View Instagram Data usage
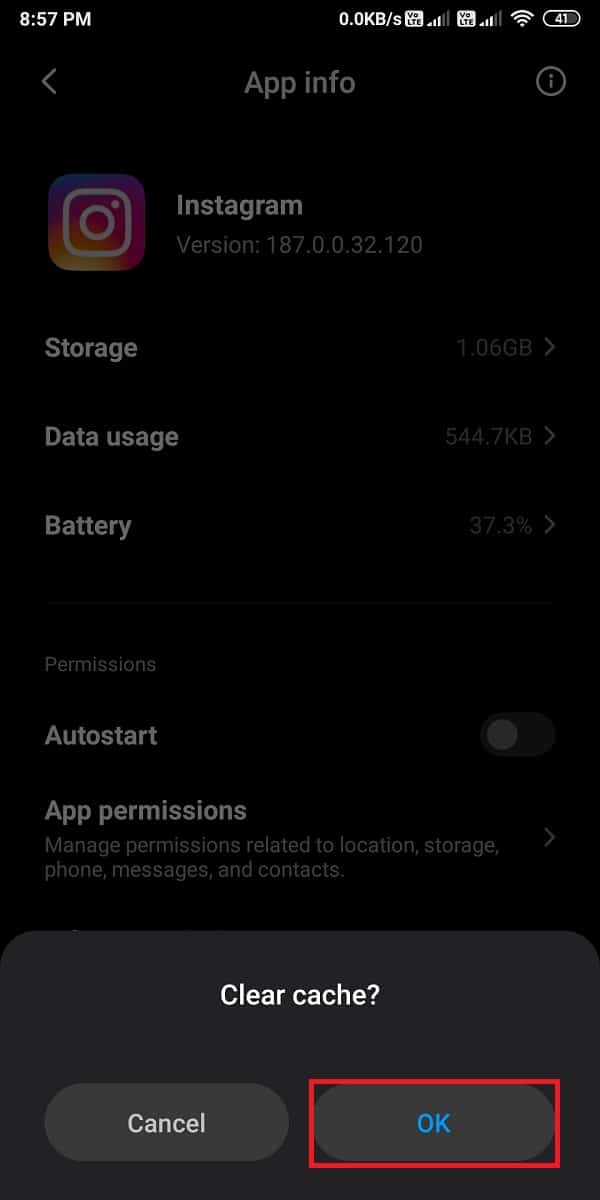Viewport: 600px width, 1200px height. pyautogui.click(x=300, y=437)
